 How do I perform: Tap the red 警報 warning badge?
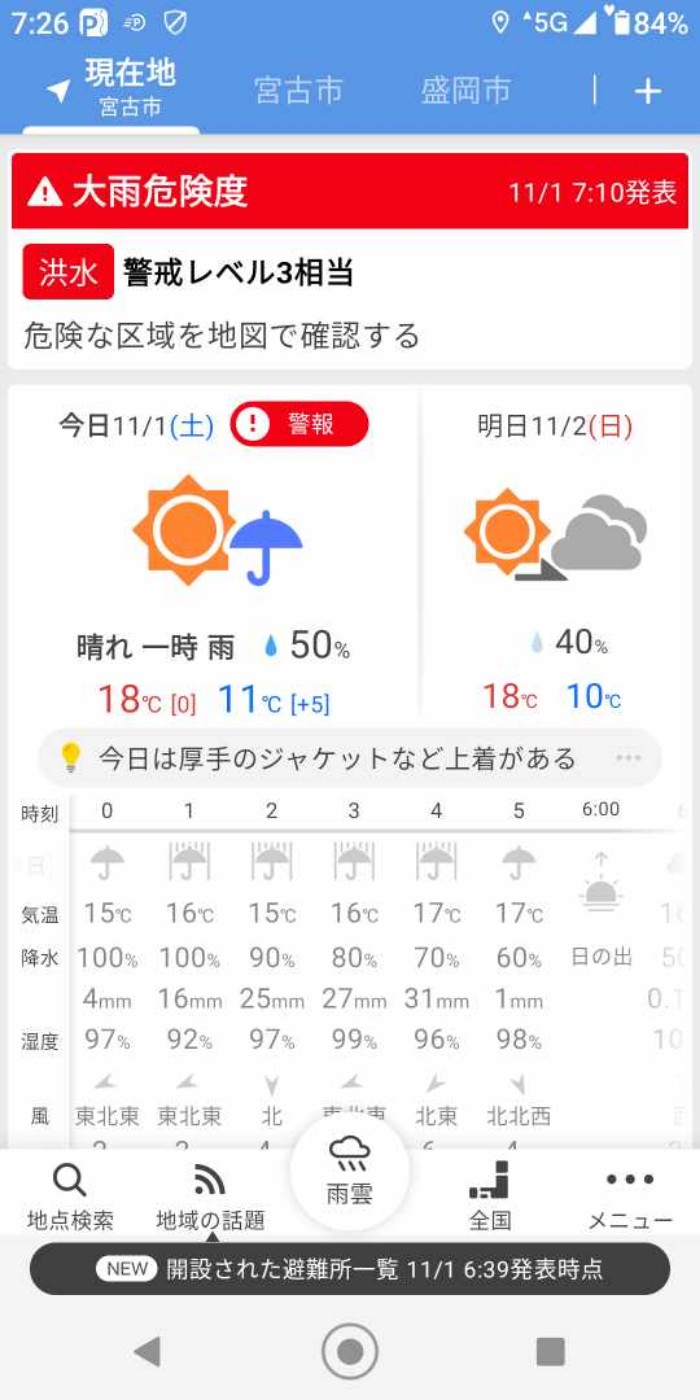point(299,425)
